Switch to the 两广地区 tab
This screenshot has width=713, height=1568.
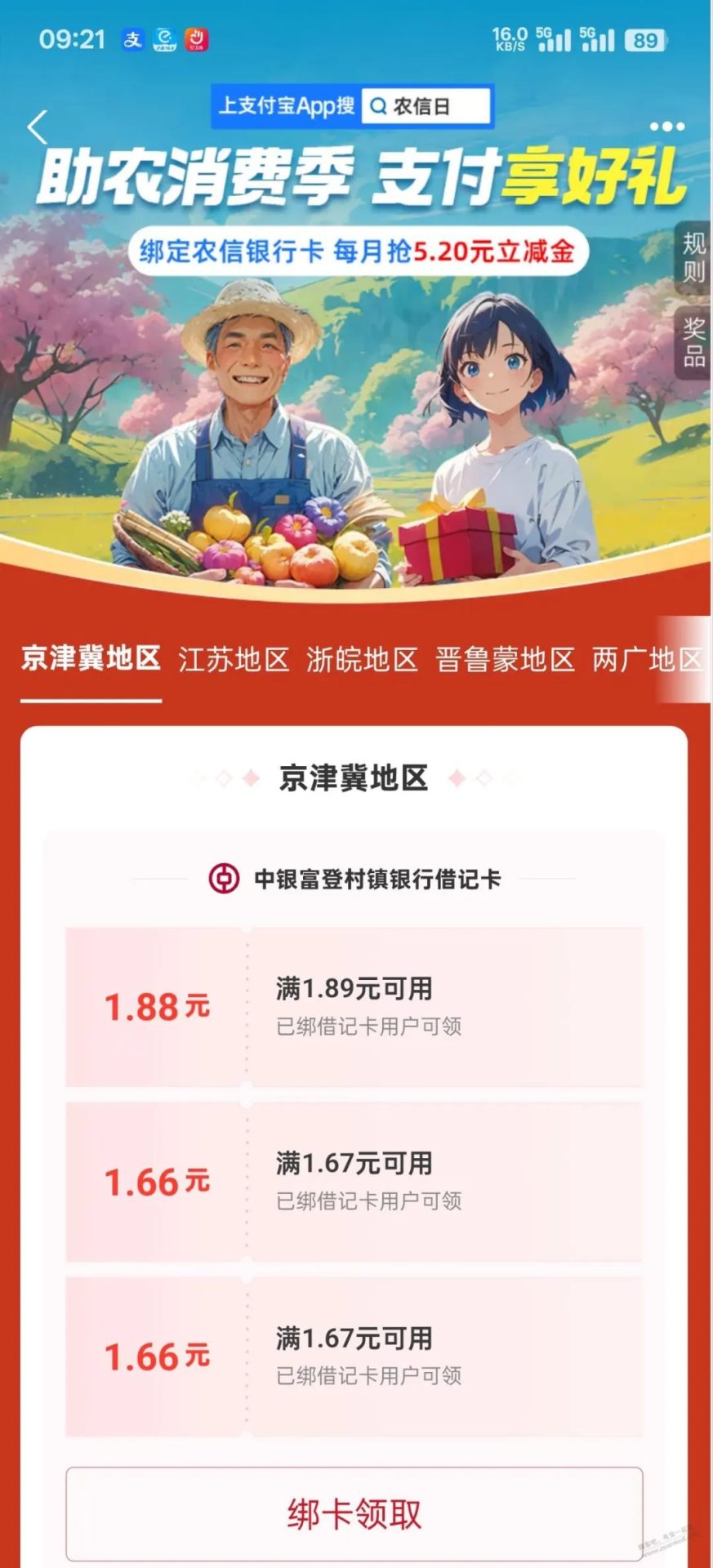click(647, 659)
